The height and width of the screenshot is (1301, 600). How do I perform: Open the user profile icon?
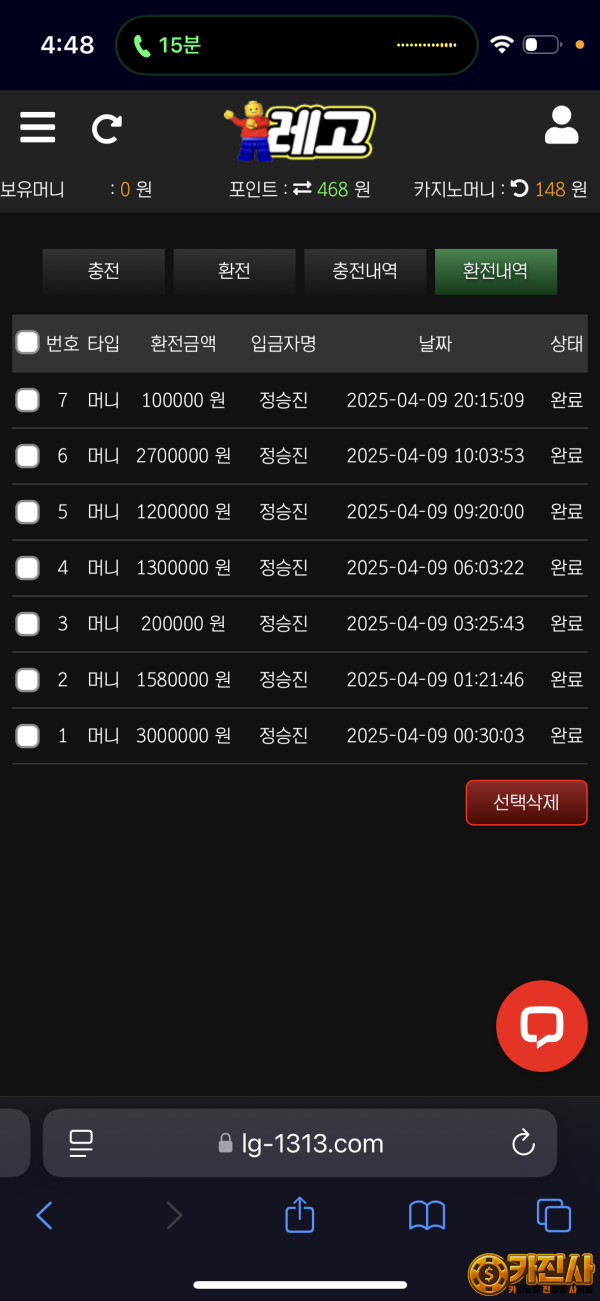pyautogui.click(x=561, y=126)
